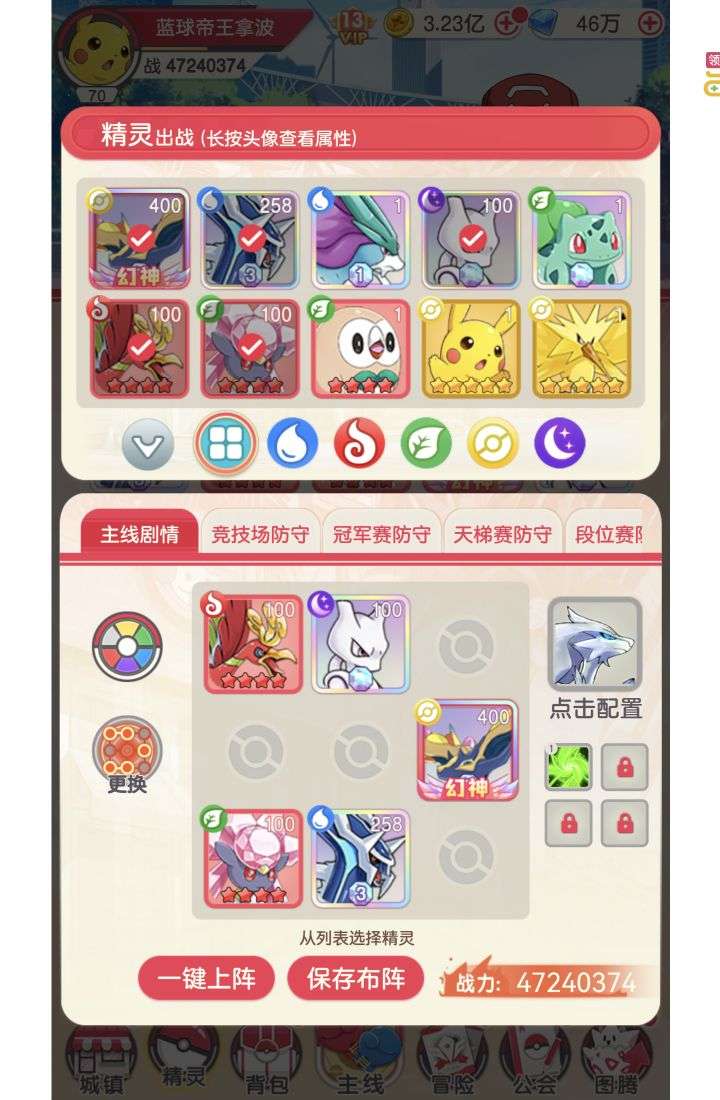
Task: Open the type-advantage color wheel
Action: [127, 647]
